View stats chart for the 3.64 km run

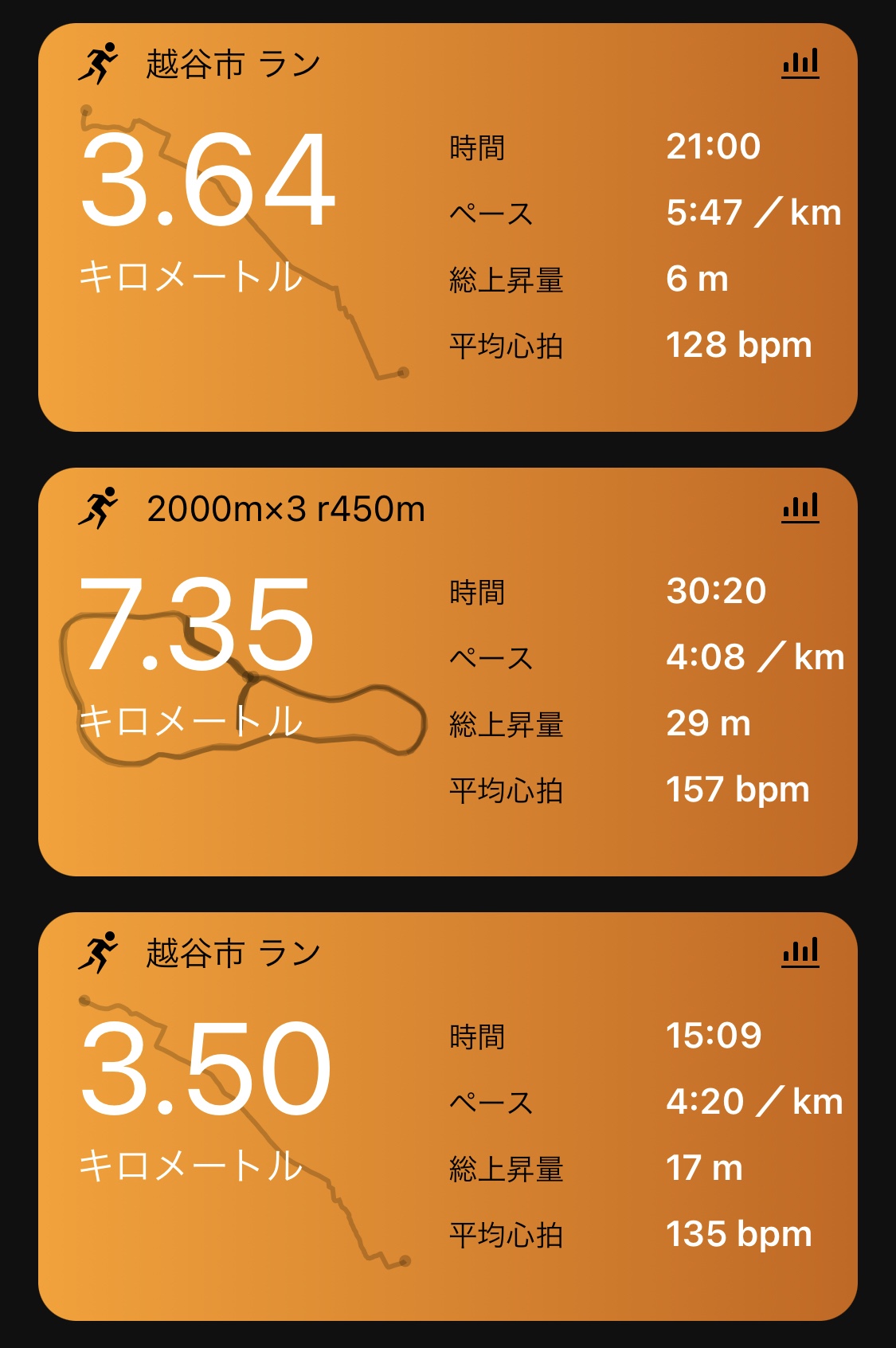pyautogui.click(x=800, y=64)
